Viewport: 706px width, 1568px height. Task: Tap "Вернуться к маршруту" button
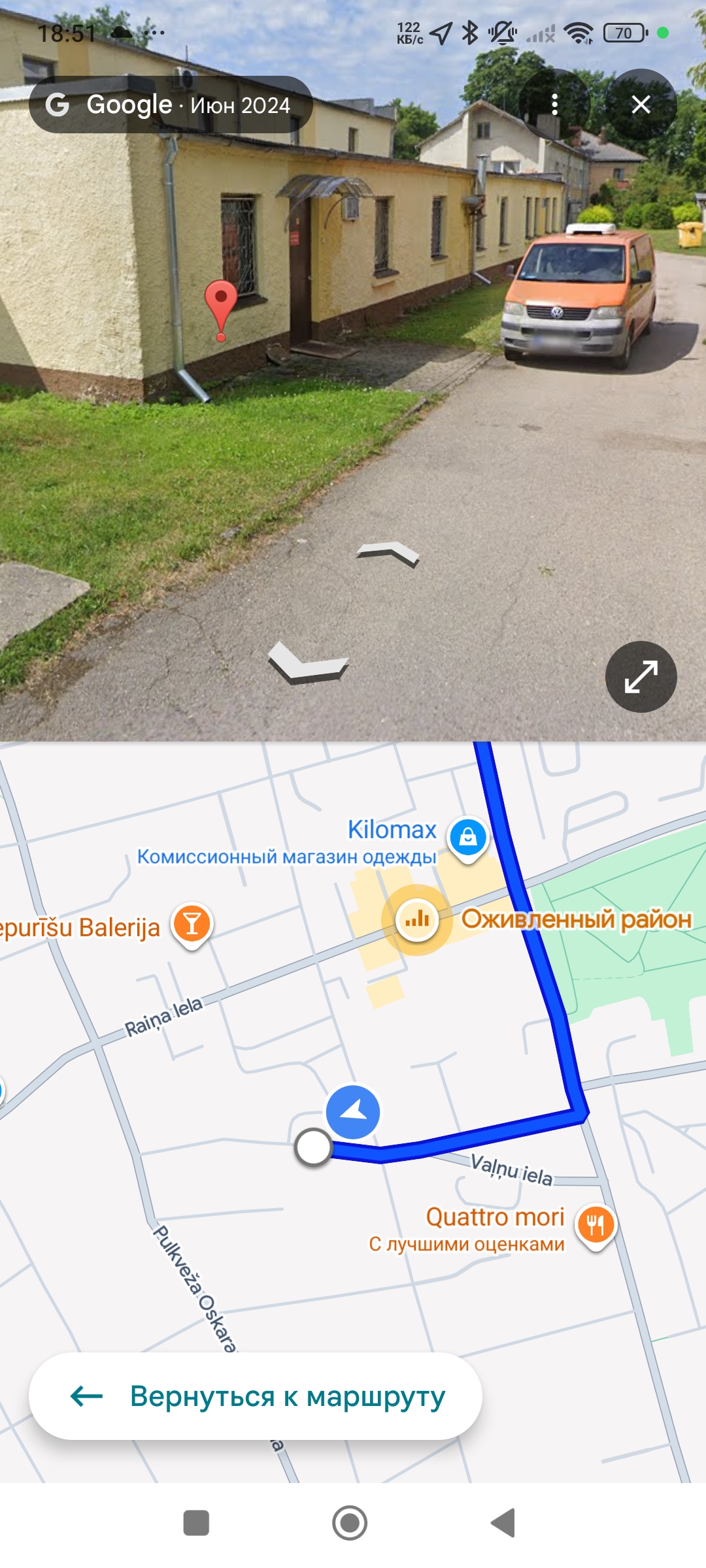pos(256,1396)
